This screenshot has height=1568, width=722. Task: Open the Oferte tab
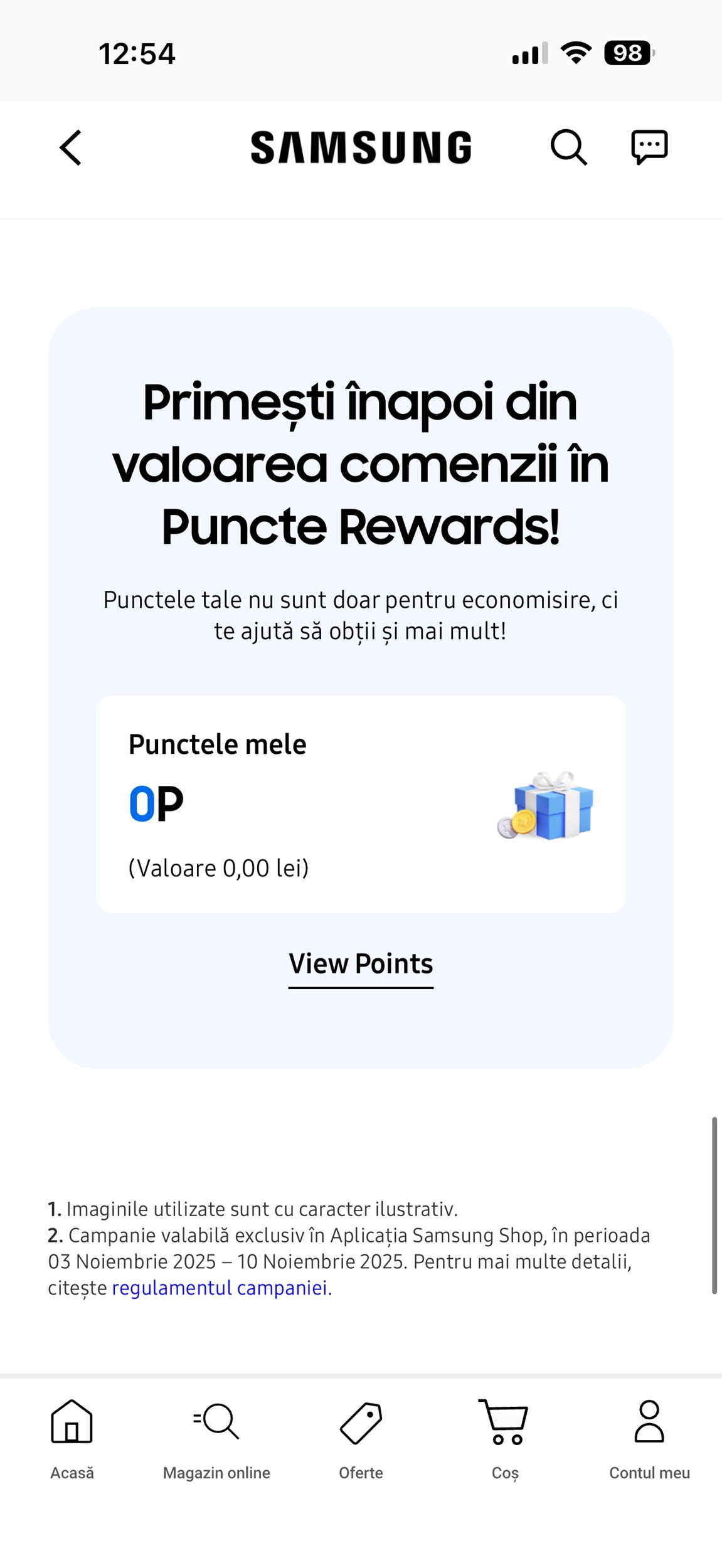(x=361, y=1438)
